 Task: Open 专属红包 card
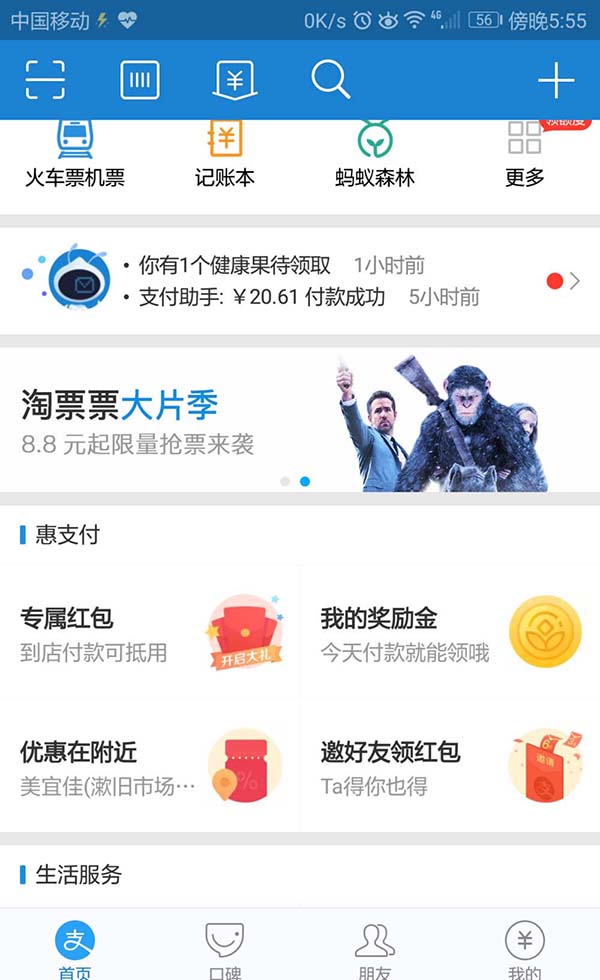click(150, 634)
